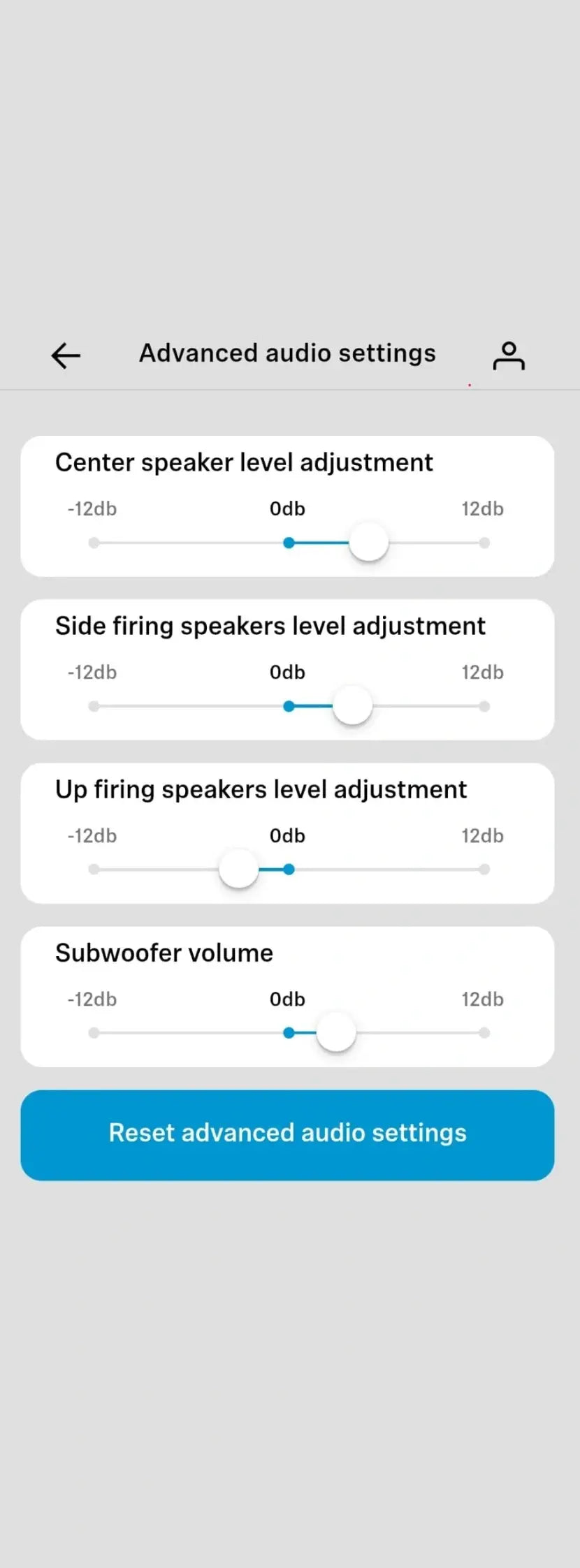Screen dimensions: 580x1568
Task: Tap the Side firing speakers level slider
Action: (x=352, y=706)
